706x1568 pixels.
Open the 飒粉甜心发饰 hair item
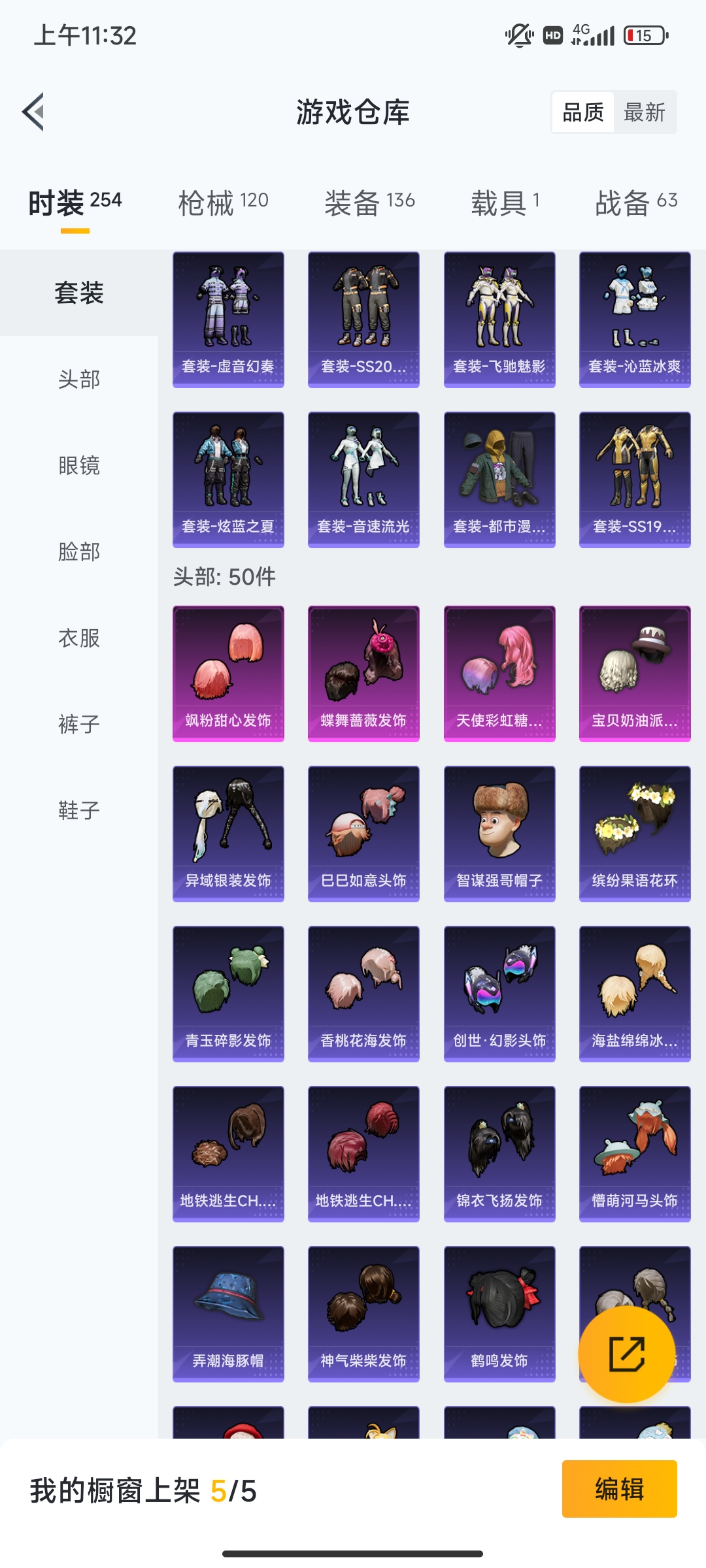228,674
